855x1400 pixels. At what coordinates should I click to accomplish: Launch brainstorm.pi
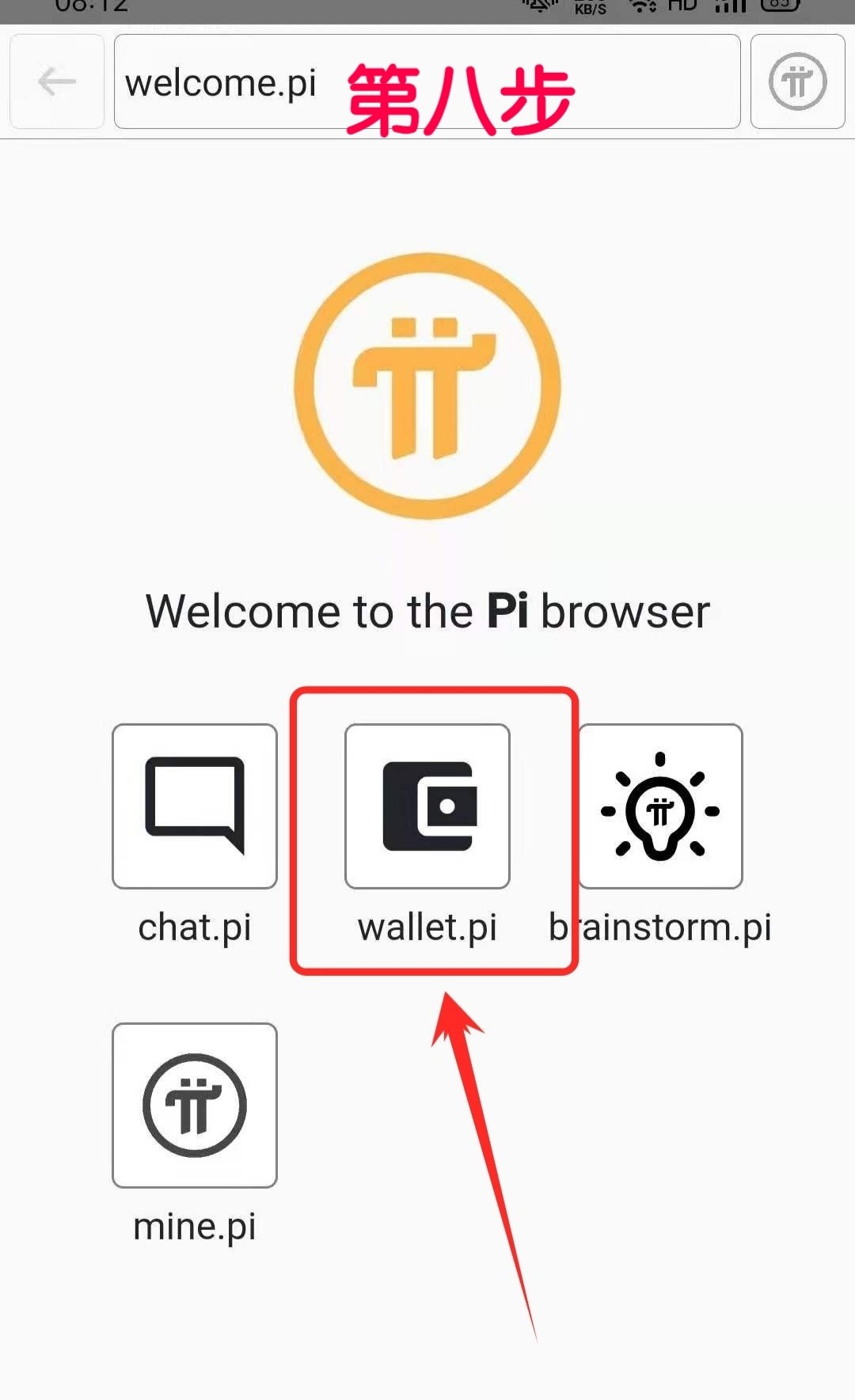pos(660,806)
